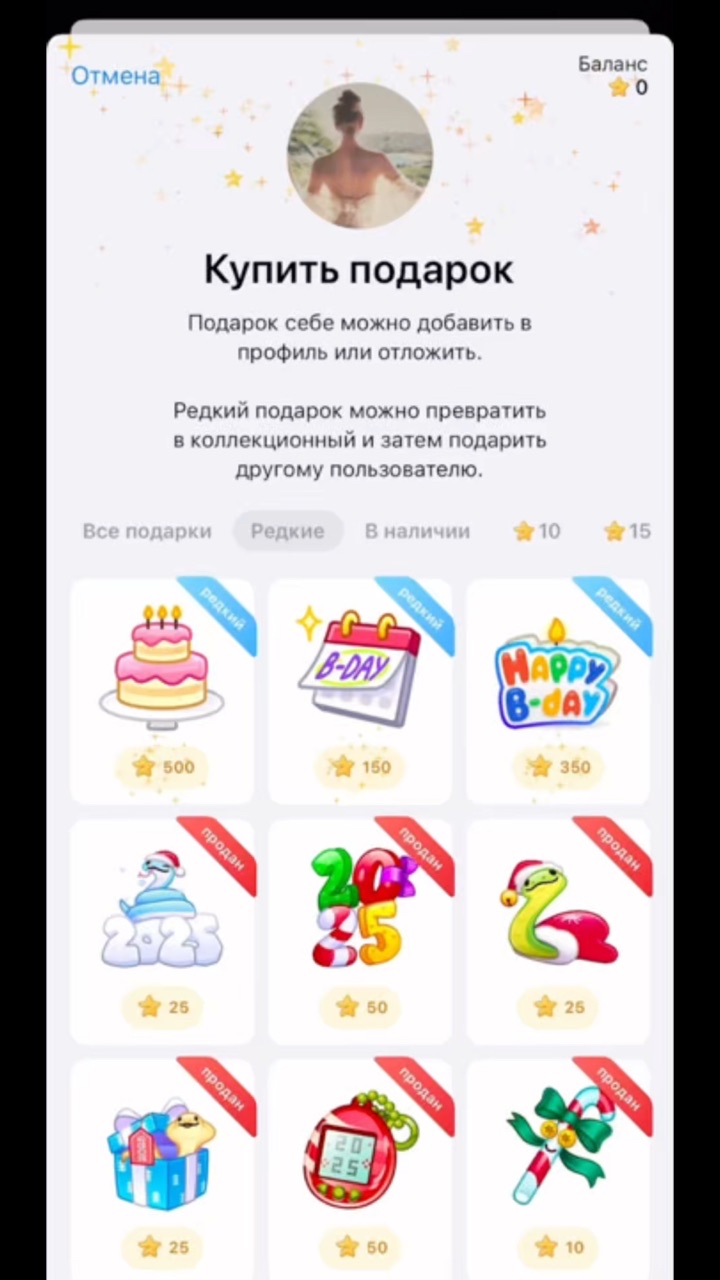720x1280 pixels.
Task: Open the birthday cake gift for 500 stars
Action: tap(162, 690)
